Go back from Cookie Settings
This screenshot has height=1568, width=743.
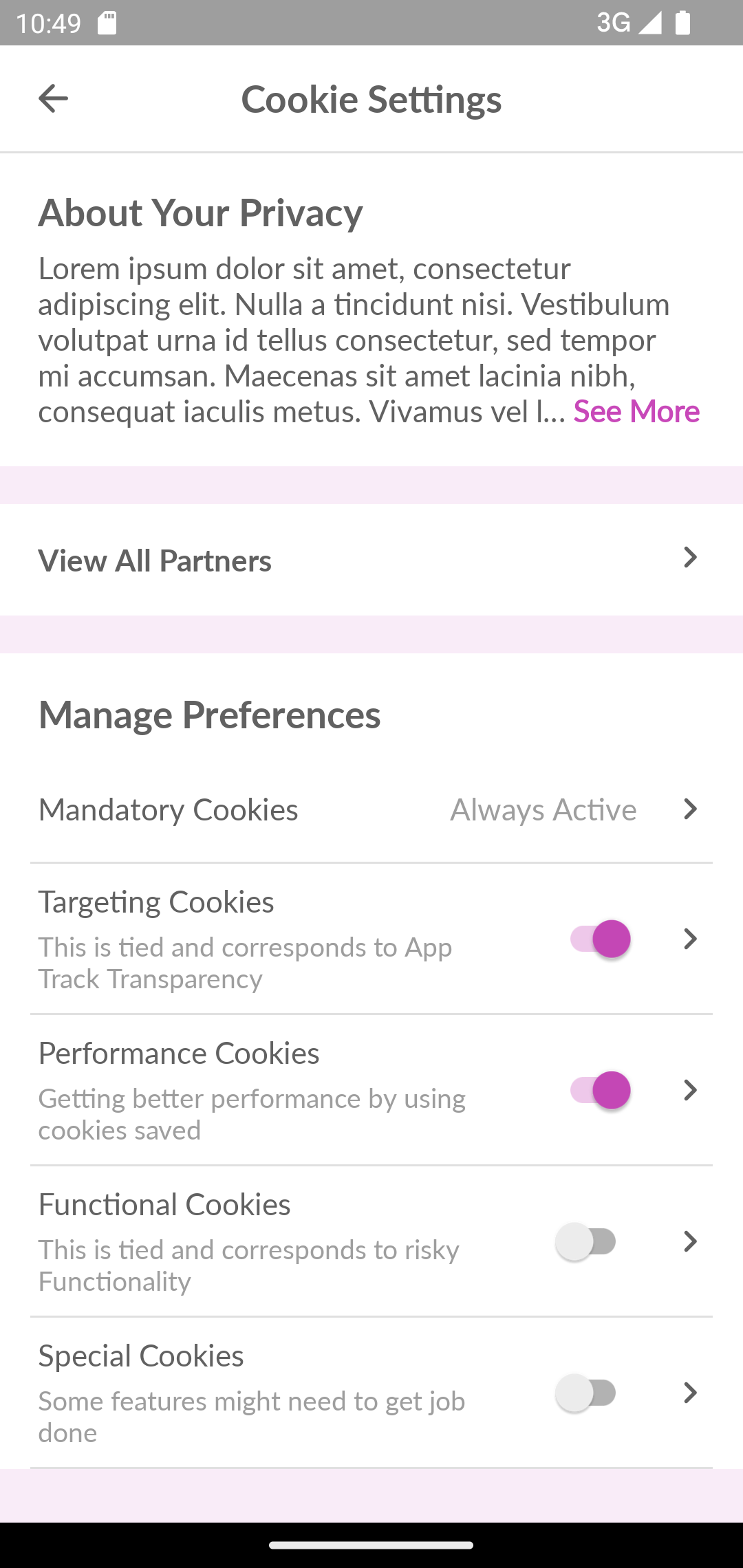pos(53,99)
